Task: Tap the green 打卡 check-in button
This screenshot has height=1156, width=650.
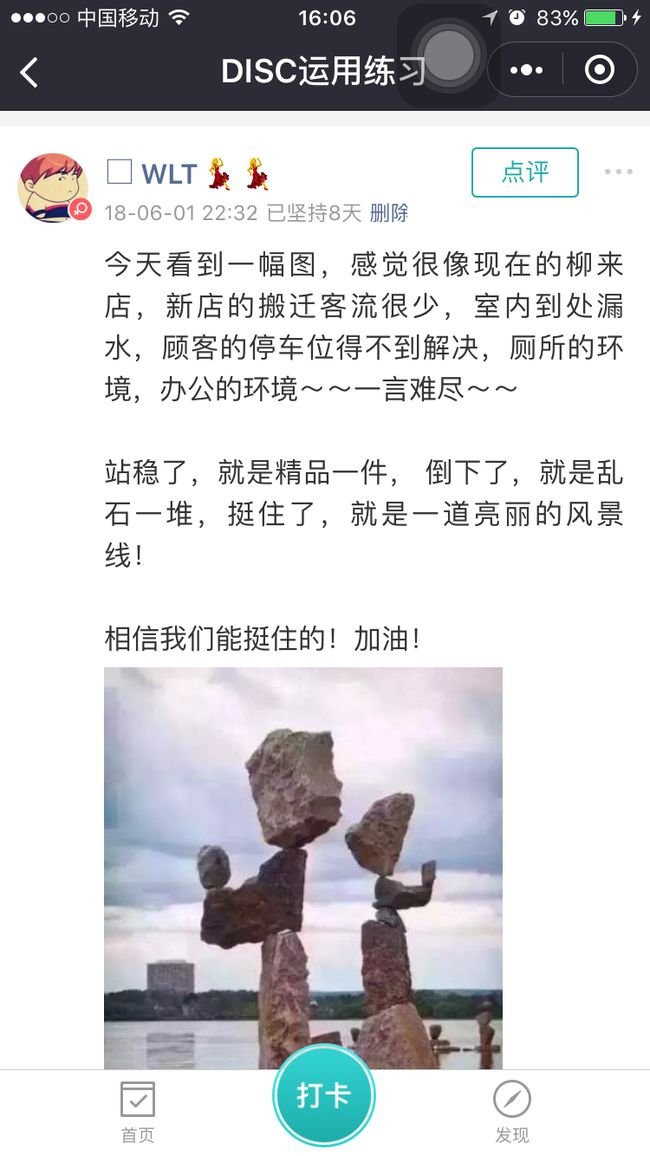Action: (324, 1096)
